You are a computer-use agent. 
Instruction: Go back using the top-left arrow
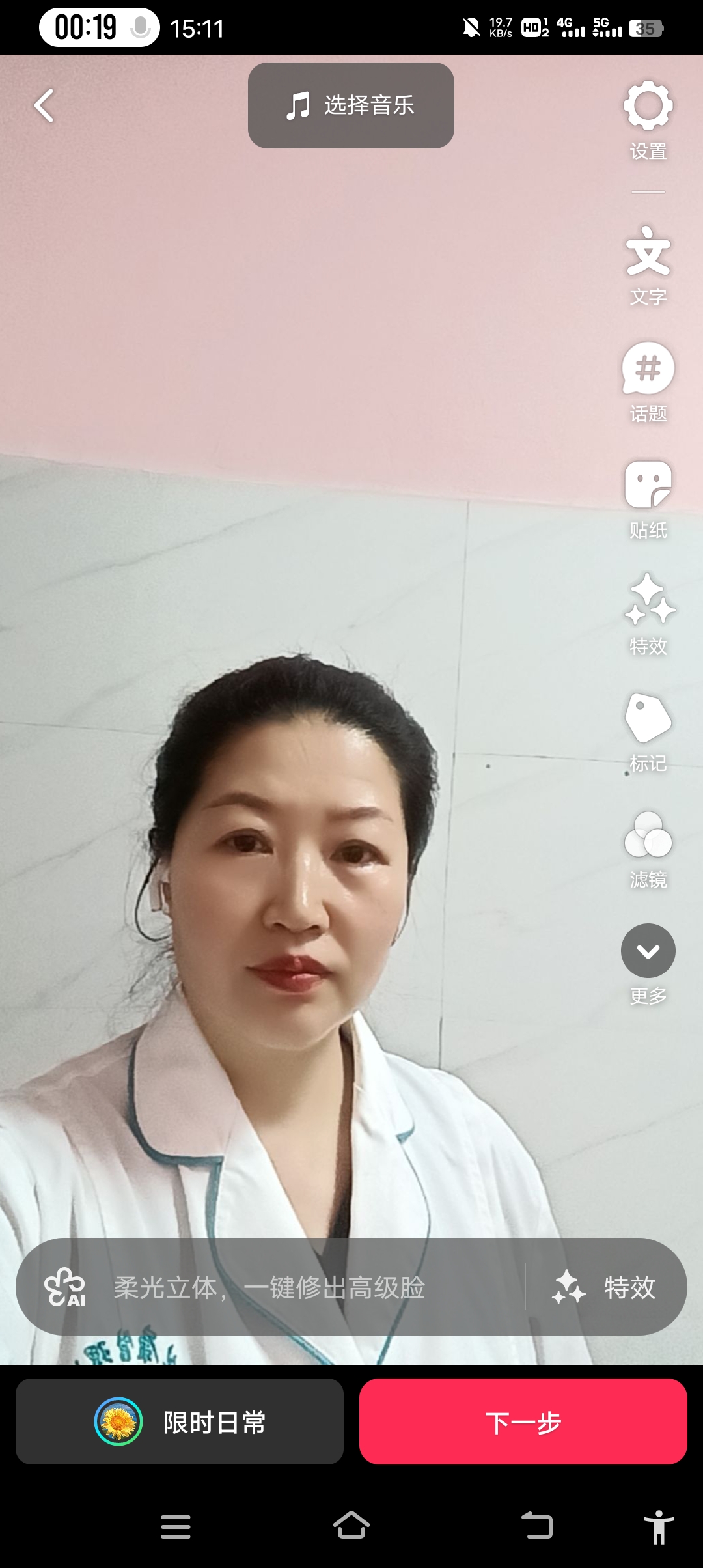click(44, 105)
